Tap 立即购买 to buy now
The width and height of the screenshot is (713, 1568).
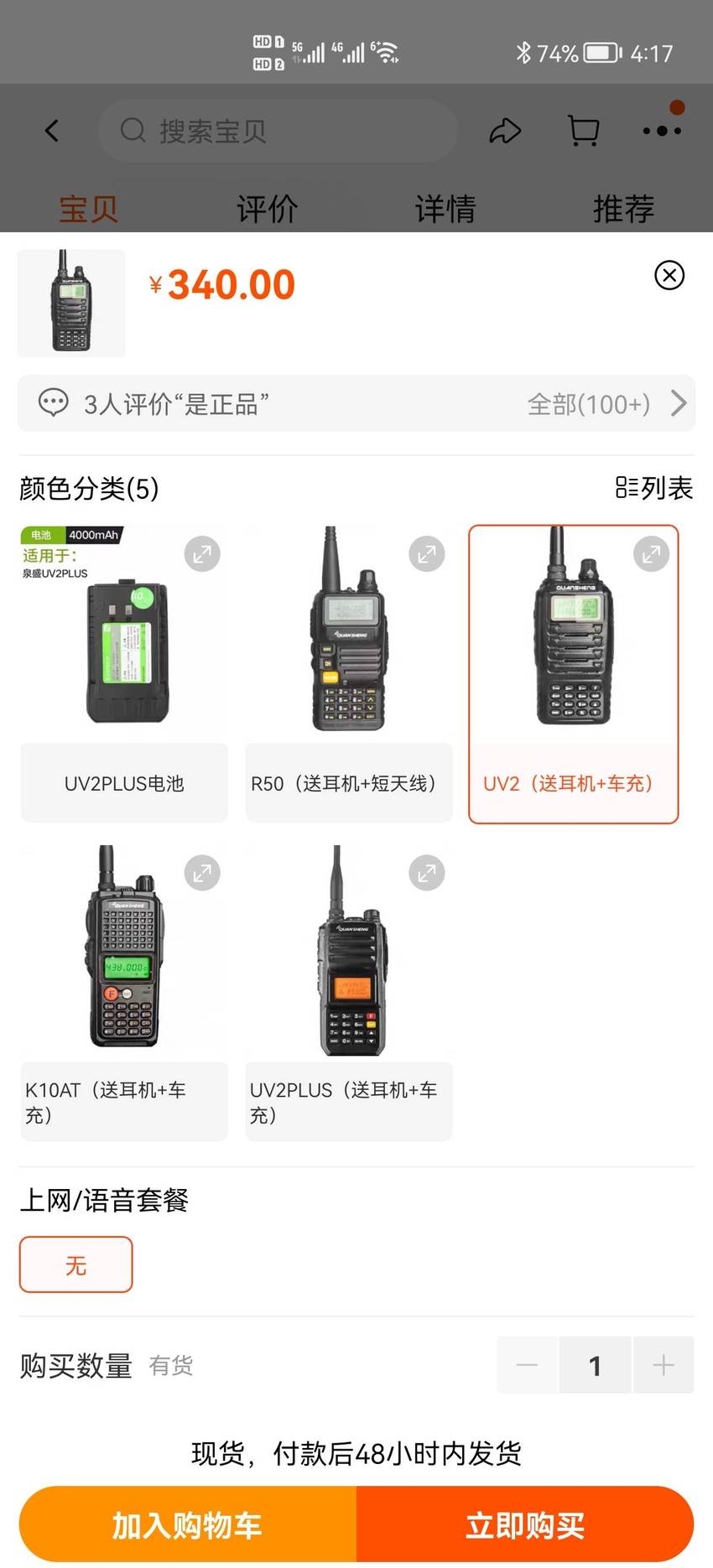[525, 1524]
